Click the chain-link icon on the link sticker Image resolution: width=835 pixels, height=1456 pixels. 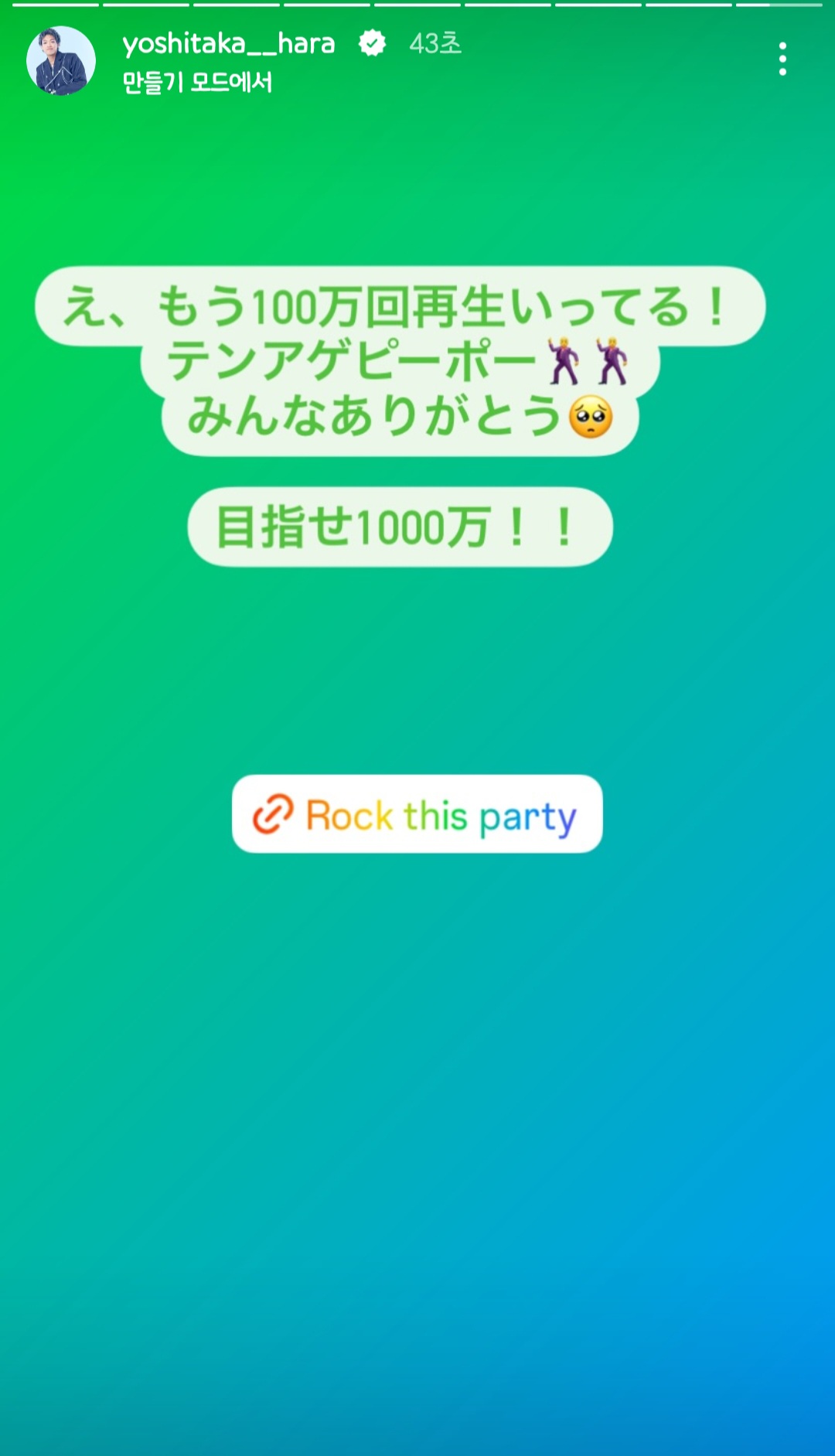[x=270, y=816]
